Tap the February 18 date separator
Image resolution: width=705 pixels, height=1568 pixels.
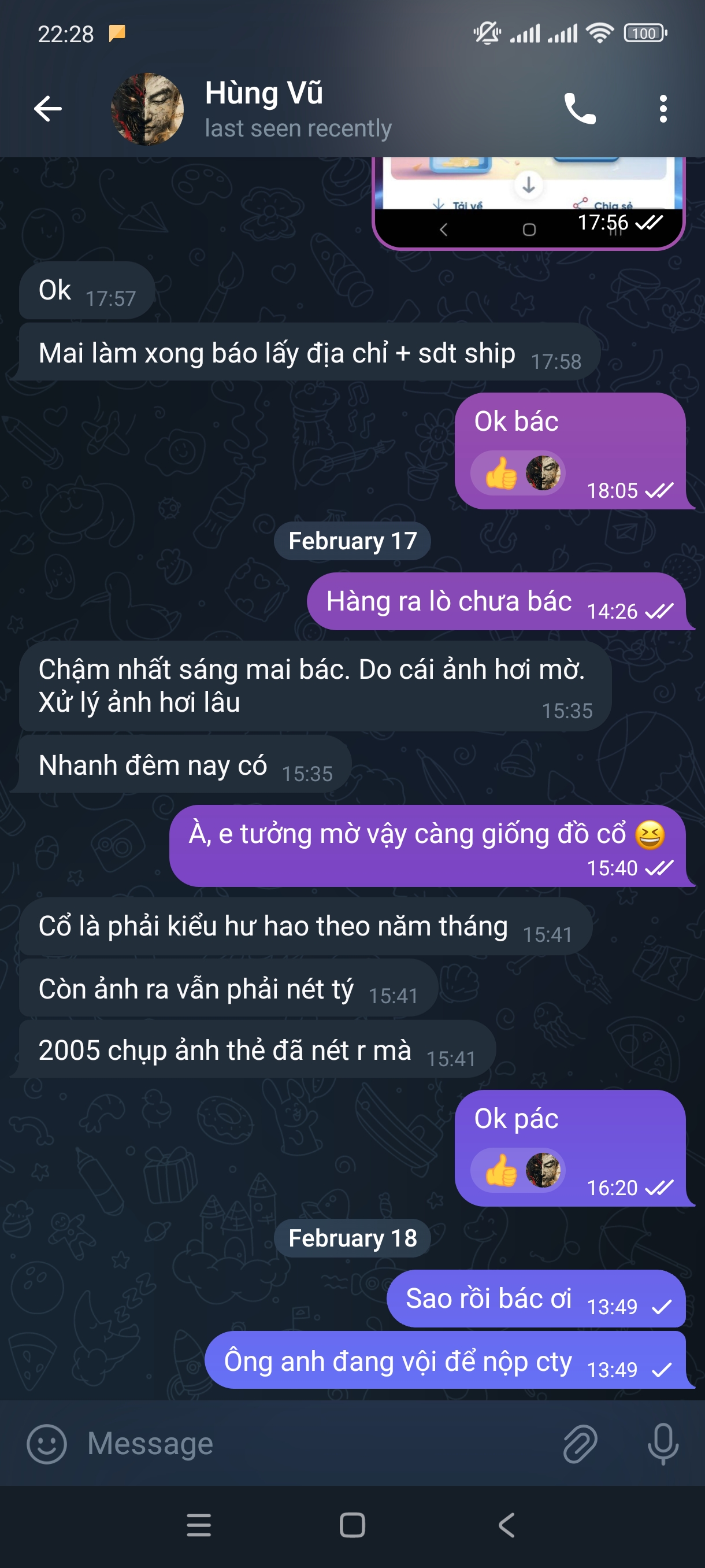click(x=352, y=1237)
